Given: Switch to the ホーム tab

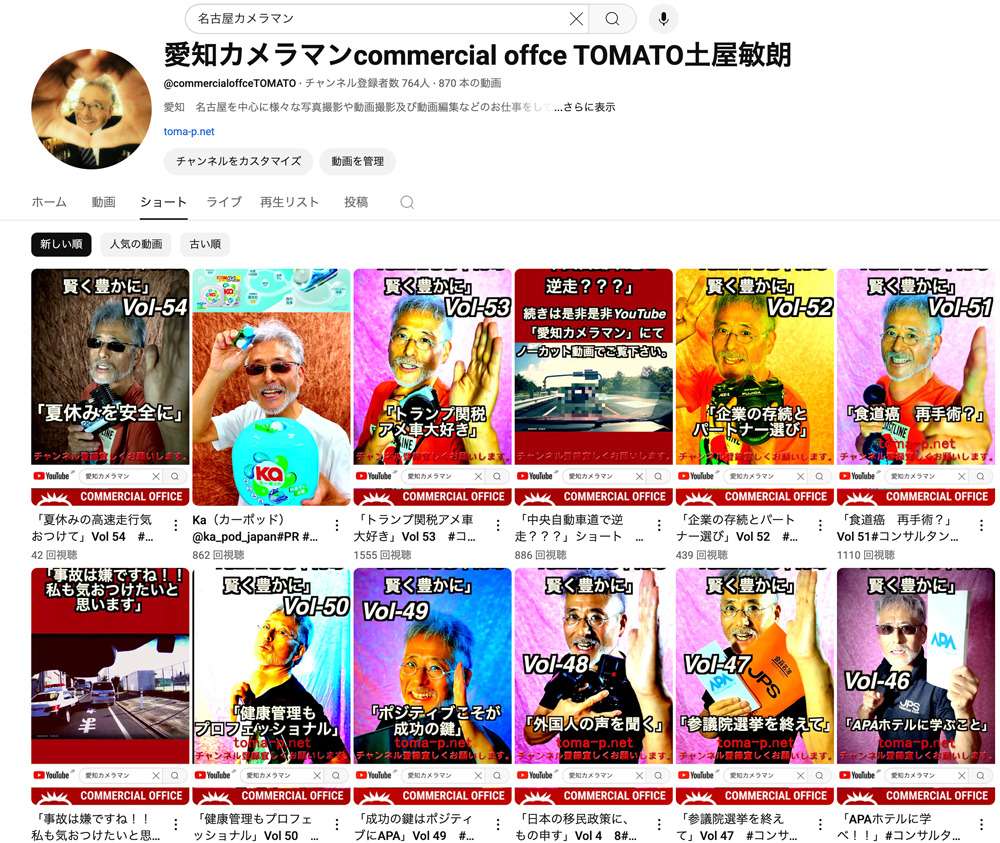Looking at the screenshot, I should point(49,202).
